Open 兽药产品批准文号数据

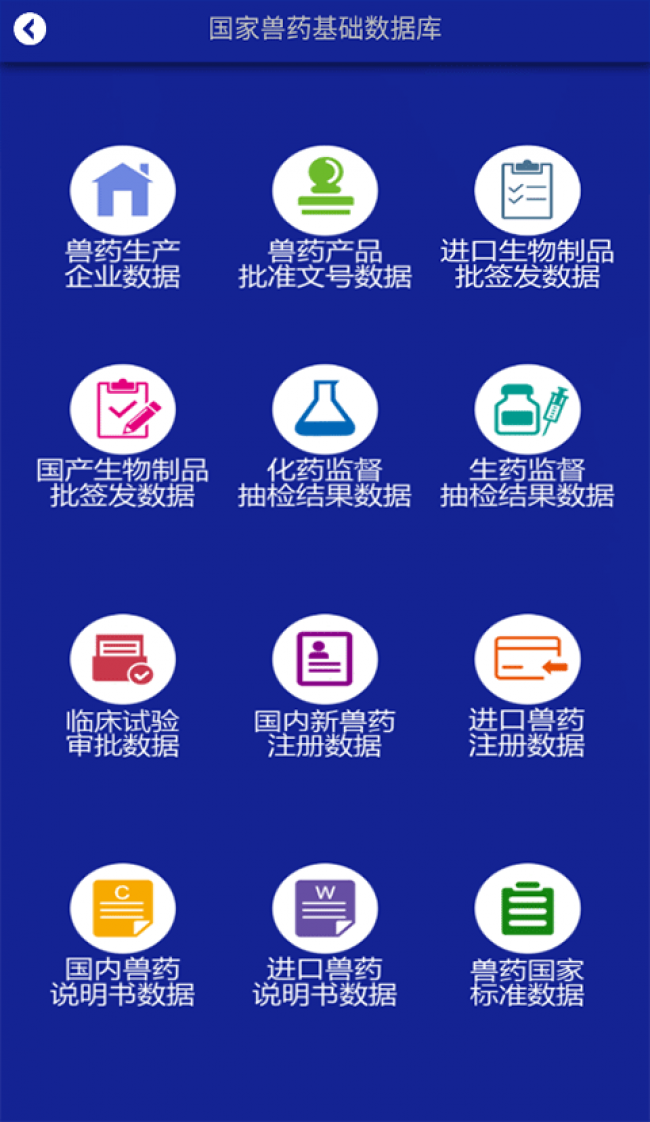click(x=325, y=190)
